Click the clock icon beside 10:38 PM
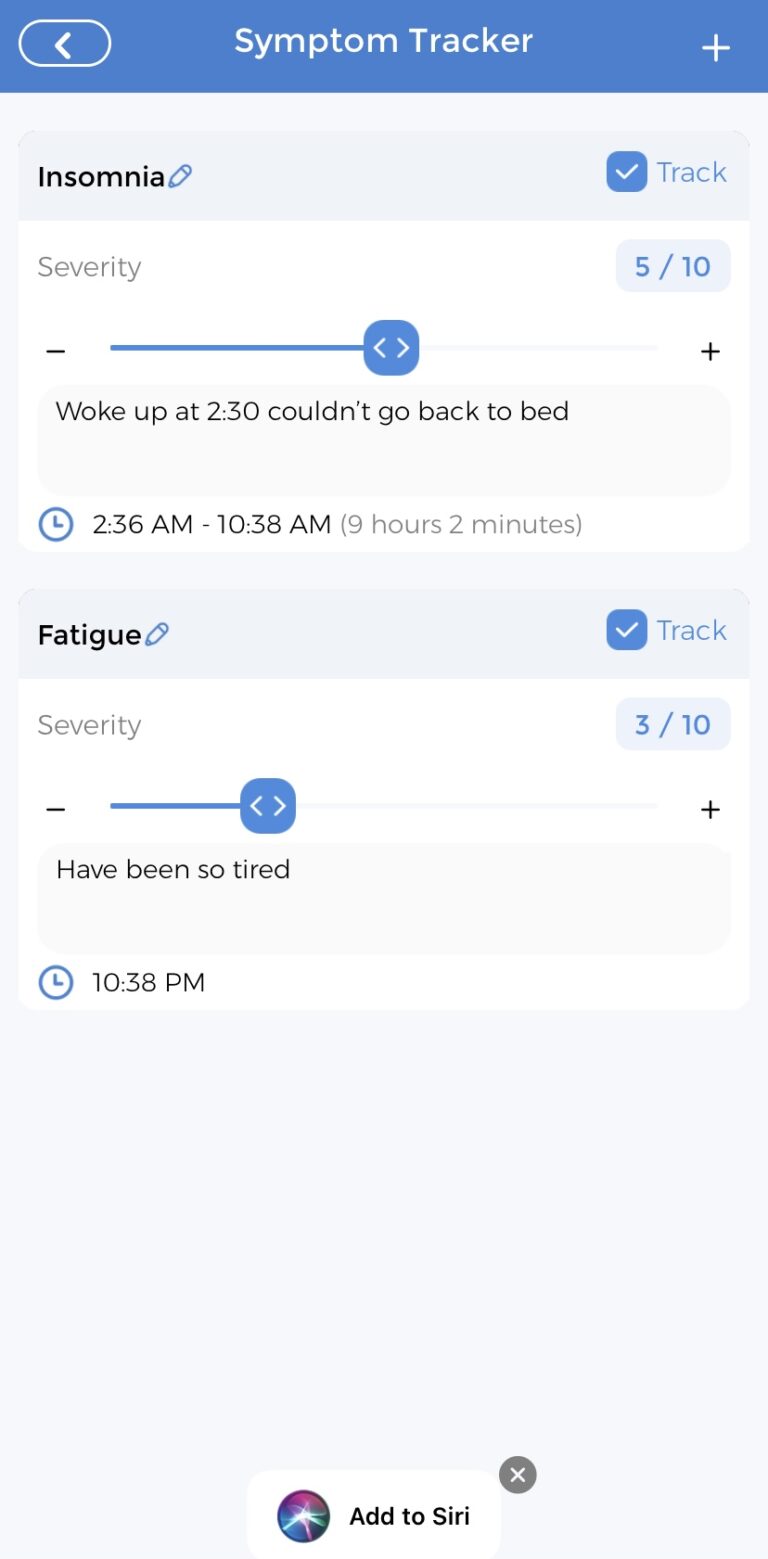Viewport: 768px width, 1559px height. (x=56, y=982)
